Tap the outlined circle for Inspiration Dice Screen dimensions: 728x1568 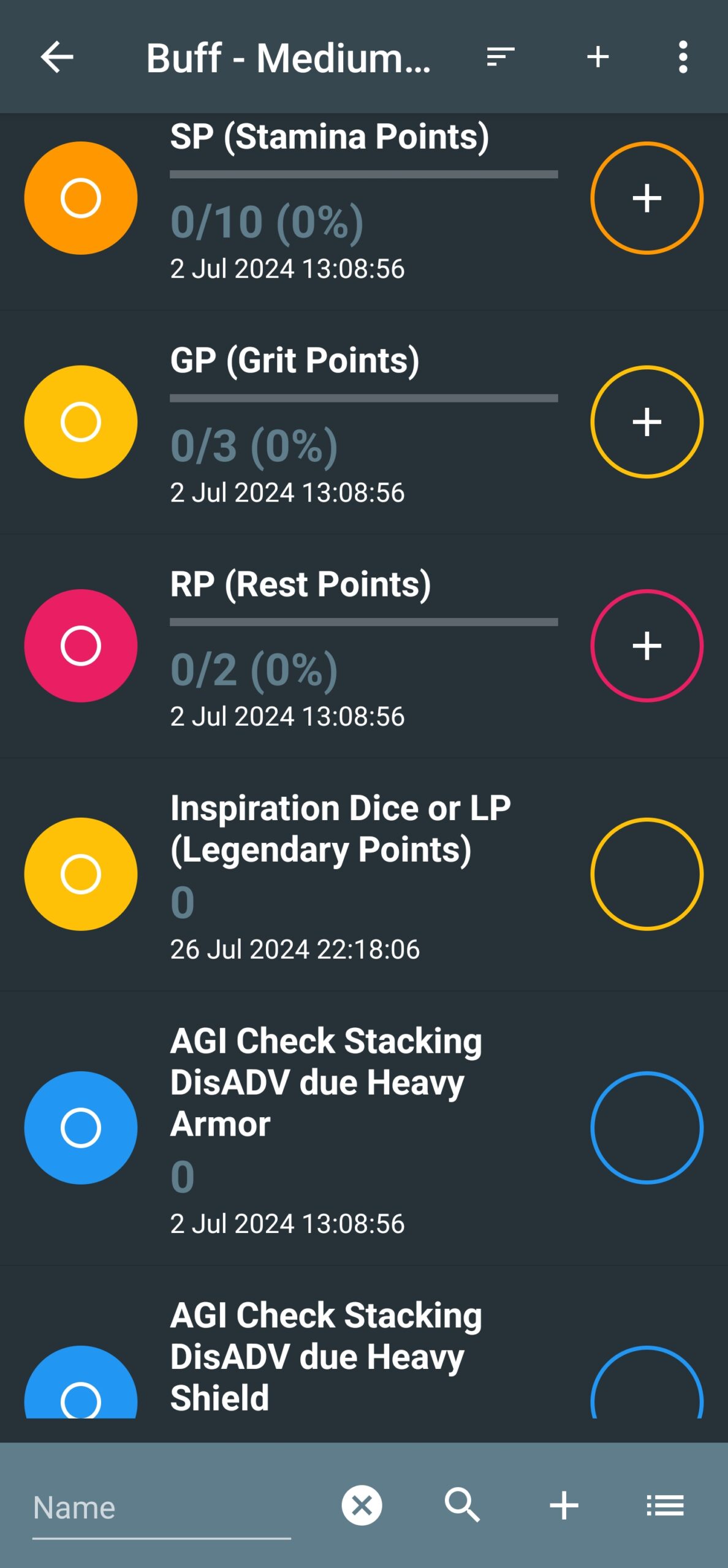point(646,874)
